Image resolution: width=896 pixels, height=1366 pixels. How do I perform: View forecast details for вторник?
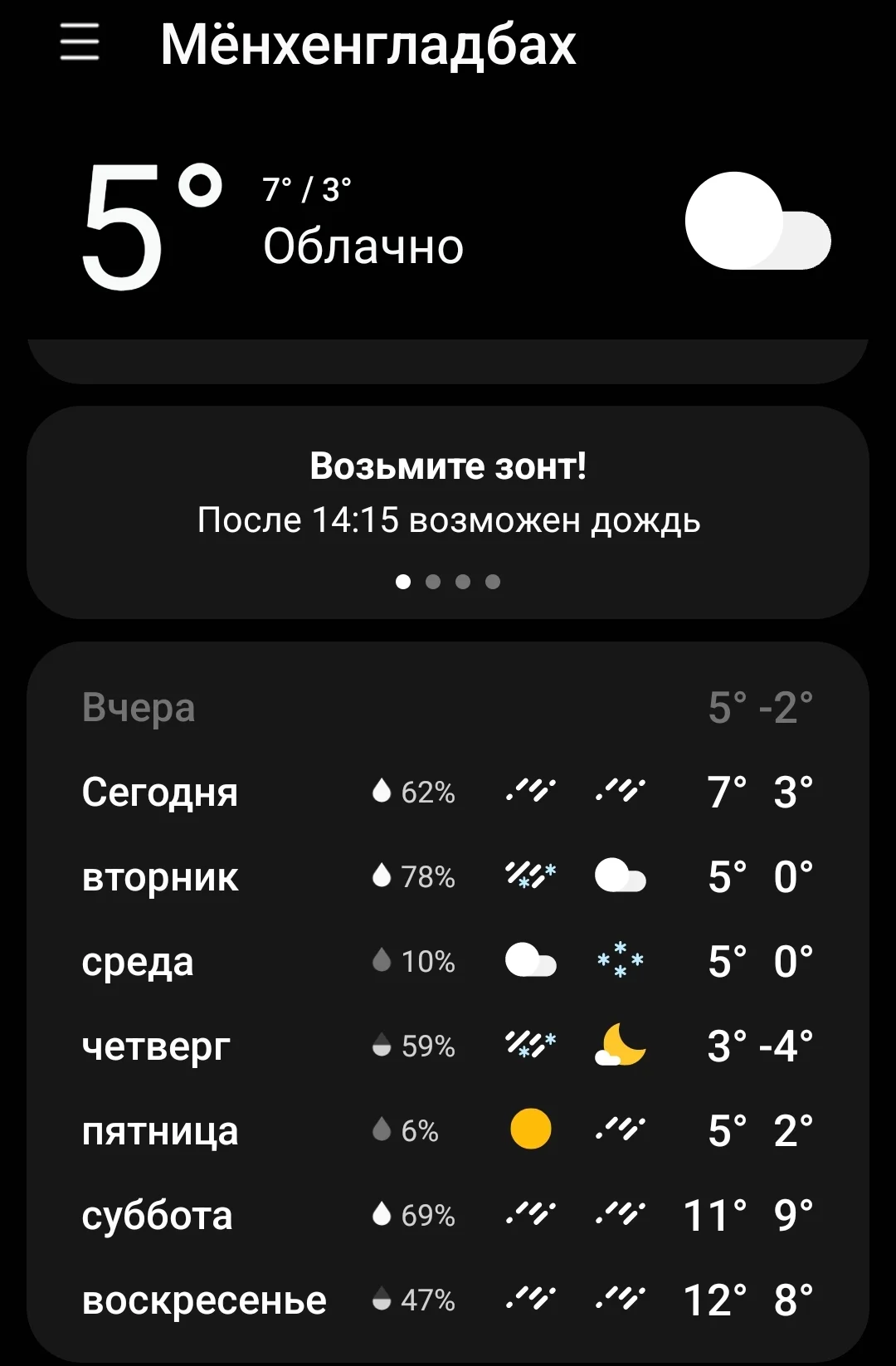(448, 876)
